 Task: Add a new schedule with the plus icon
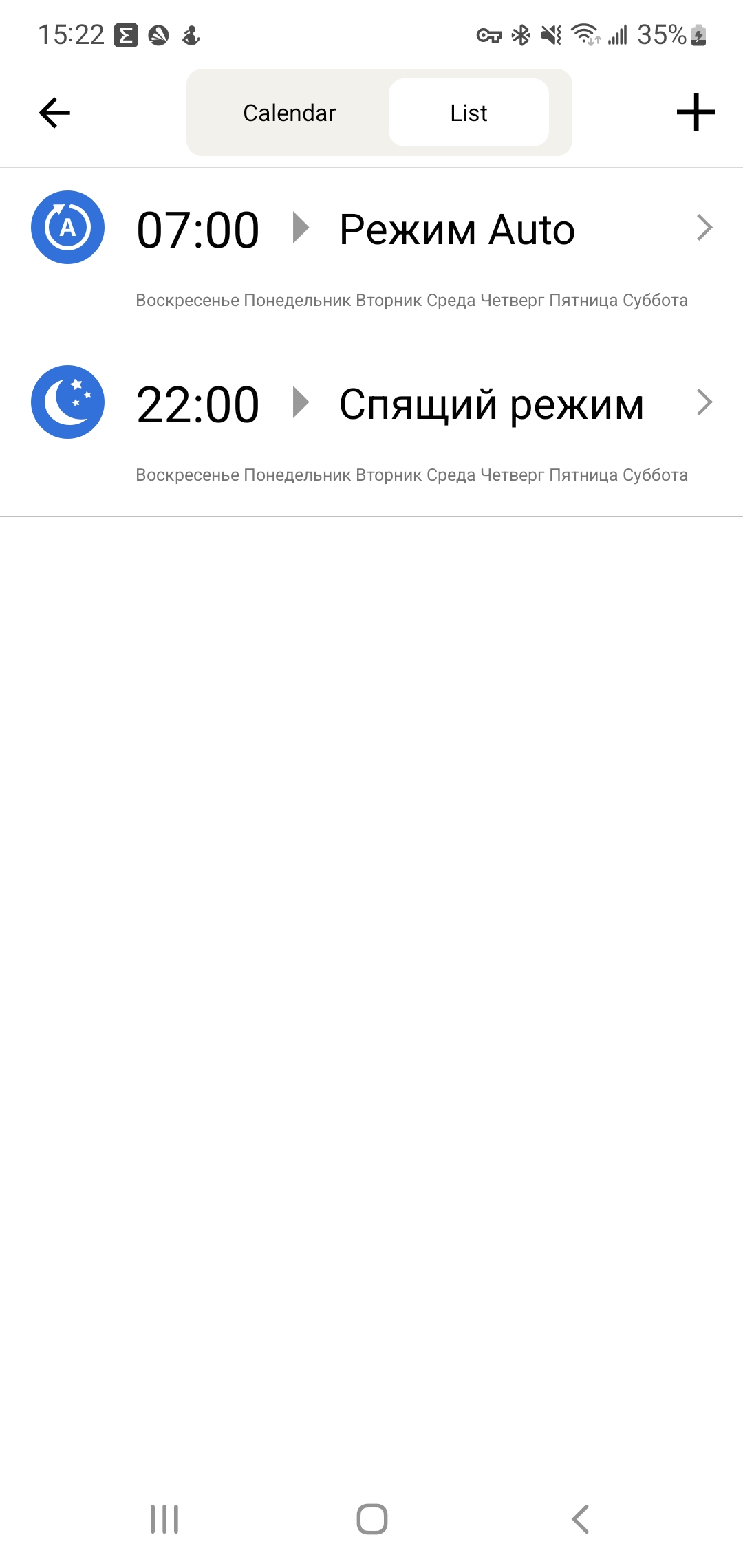696,113
